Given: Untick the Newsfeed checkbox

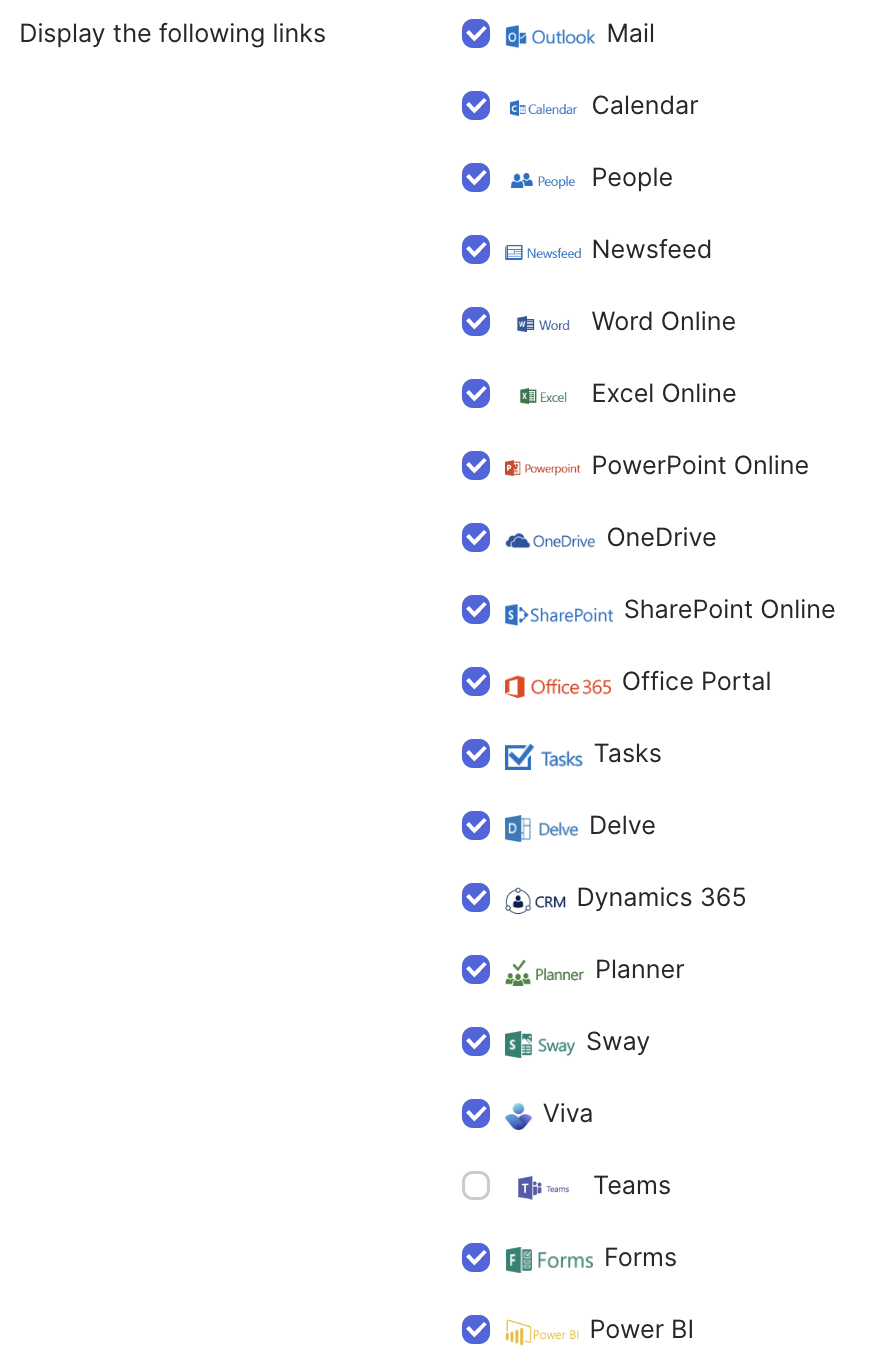Looking at the screenshot, I should [476, 250].
